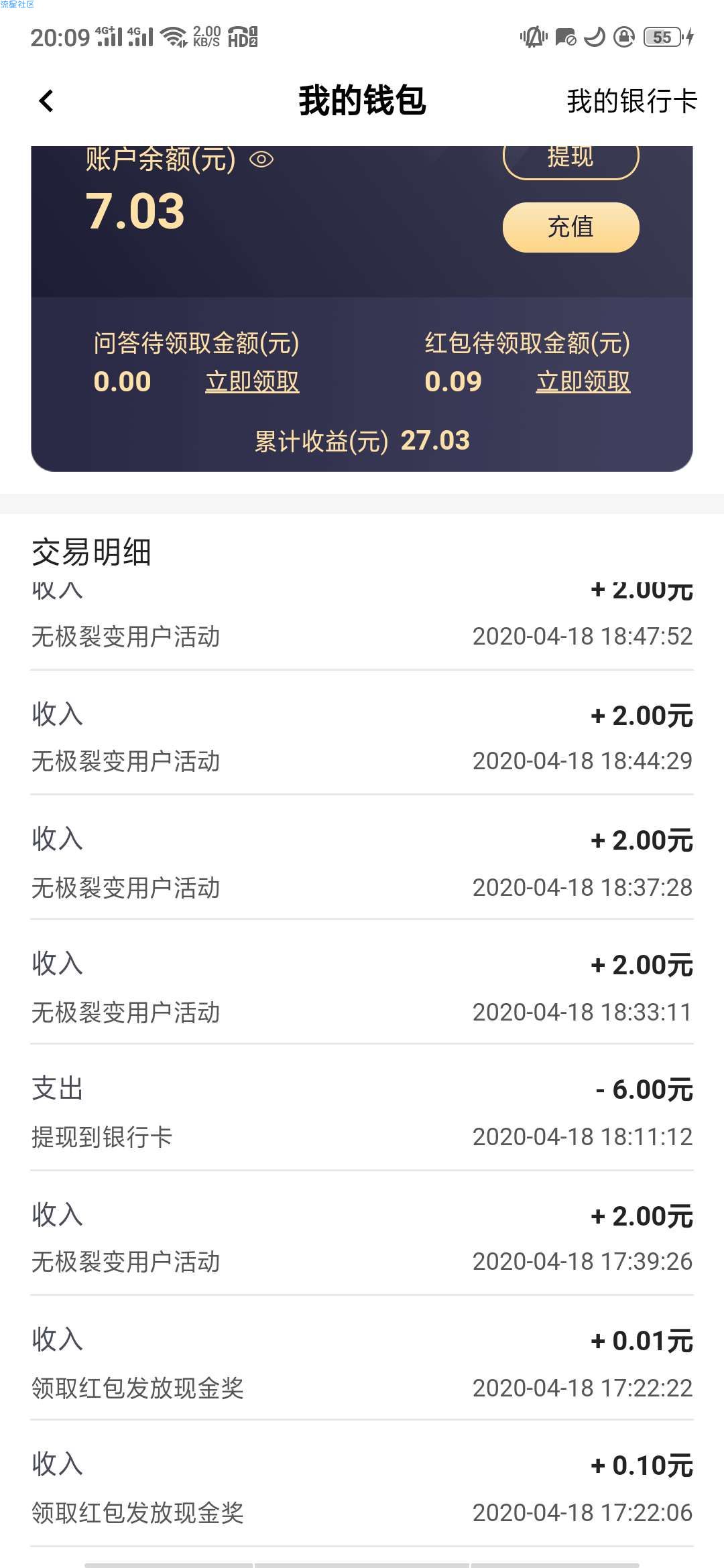
Task: Tap the 充值 recharge button
Action: pyautogui.click(x=570, y=227)
